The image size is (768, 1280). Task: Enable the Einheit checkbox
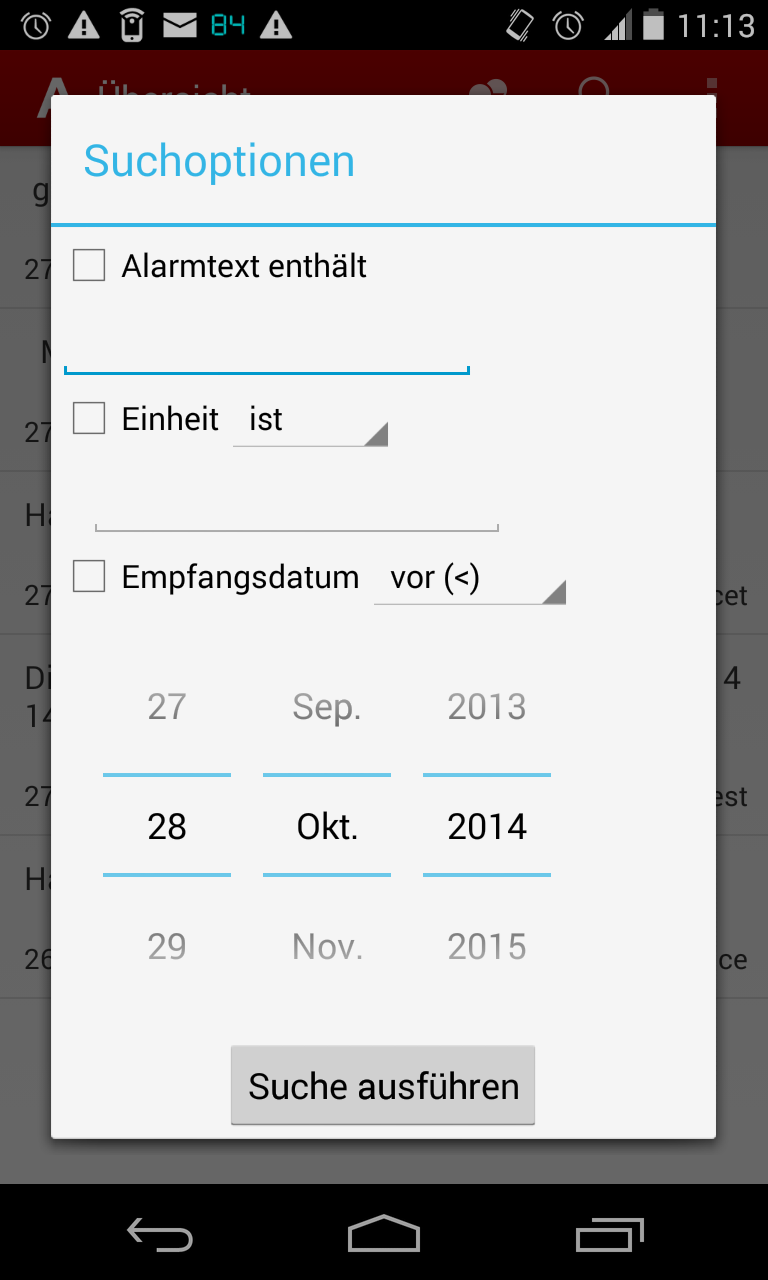click(x=89, y=418)
